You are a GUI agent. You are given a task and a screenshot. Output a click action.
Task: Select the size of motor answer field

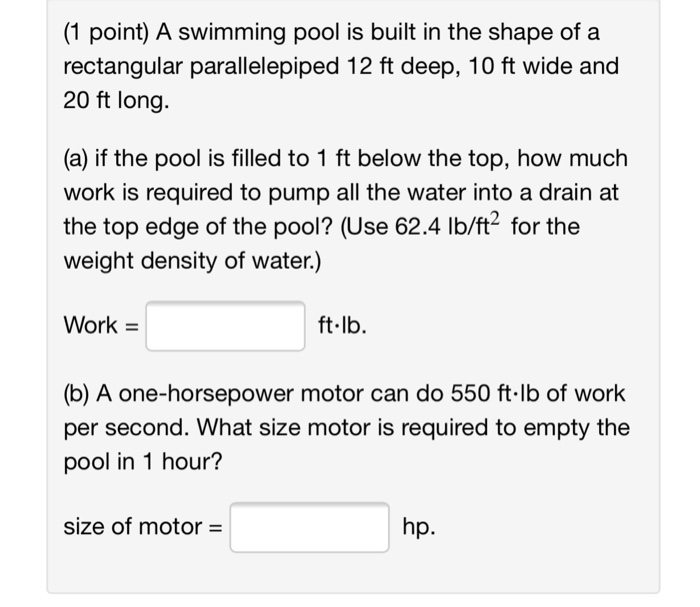coord(309,527)
